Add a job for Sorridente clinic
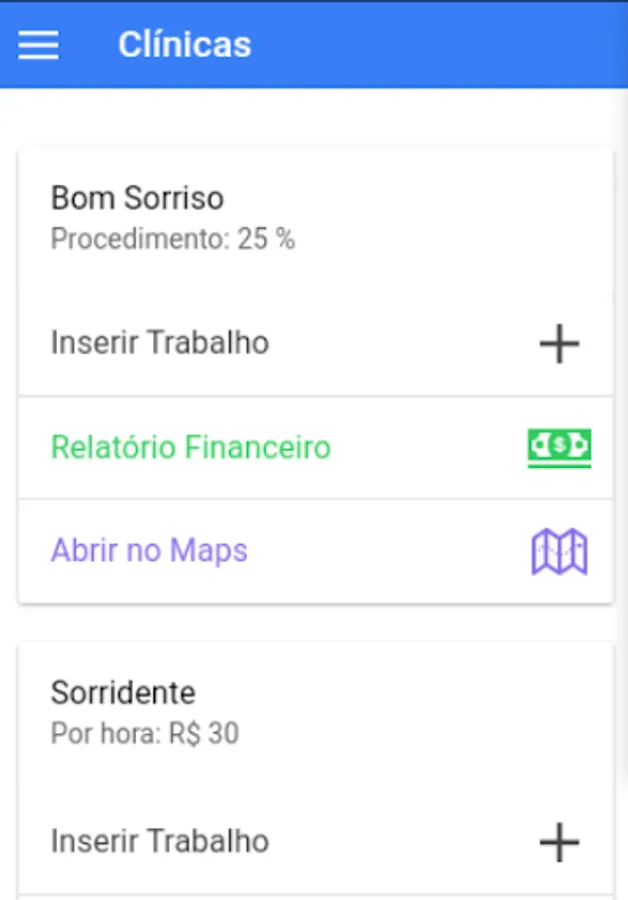The height and width of the screenshot is (900, 628). tap(315, 841)
